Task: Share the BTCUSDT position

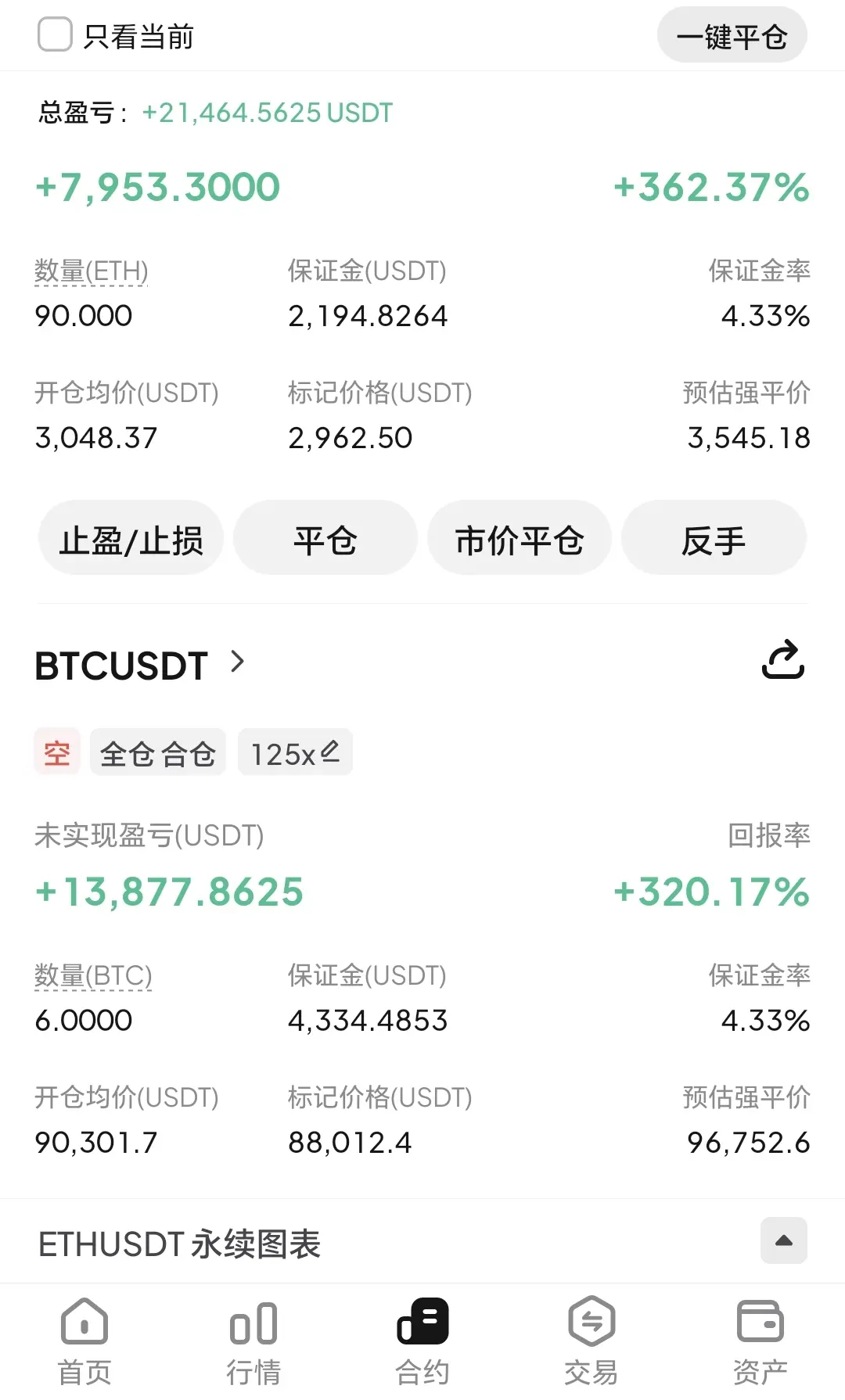Action: (783, 659)
